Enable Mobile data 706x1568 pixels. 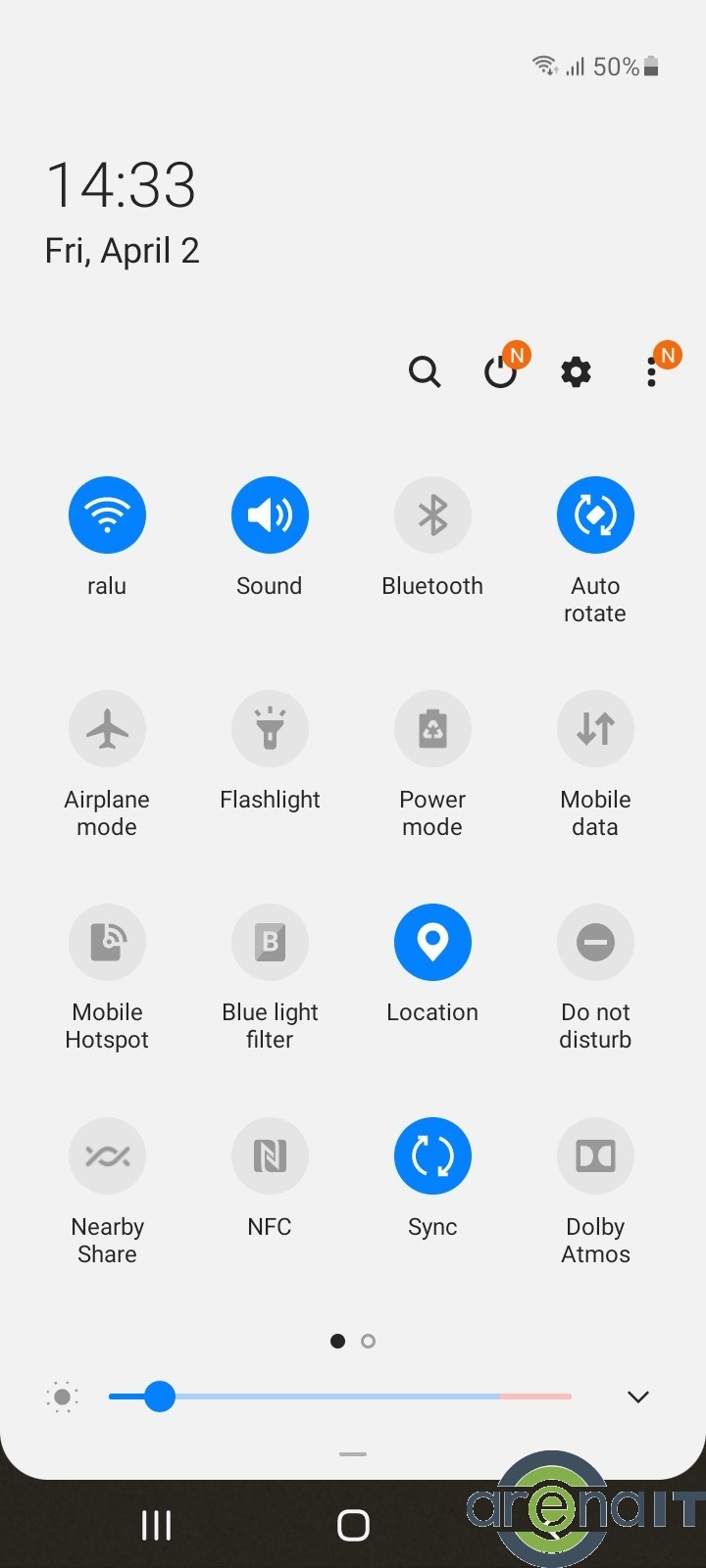[x=595, y=729]
